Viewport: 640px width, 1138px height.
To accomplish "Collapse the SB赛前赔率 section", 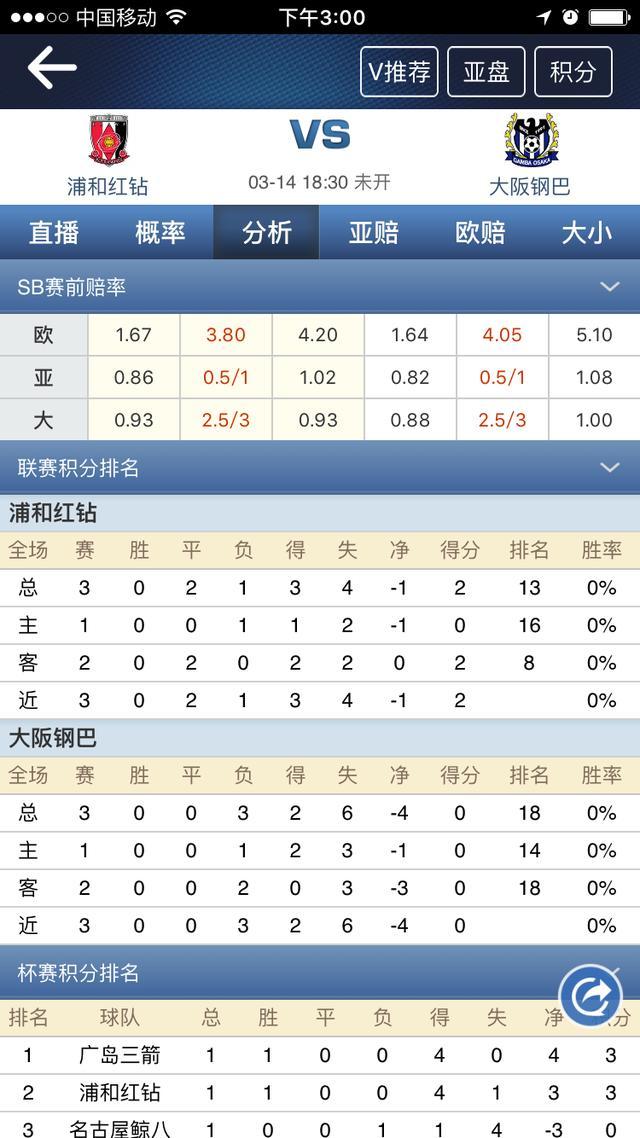I will tap(610, 287).
